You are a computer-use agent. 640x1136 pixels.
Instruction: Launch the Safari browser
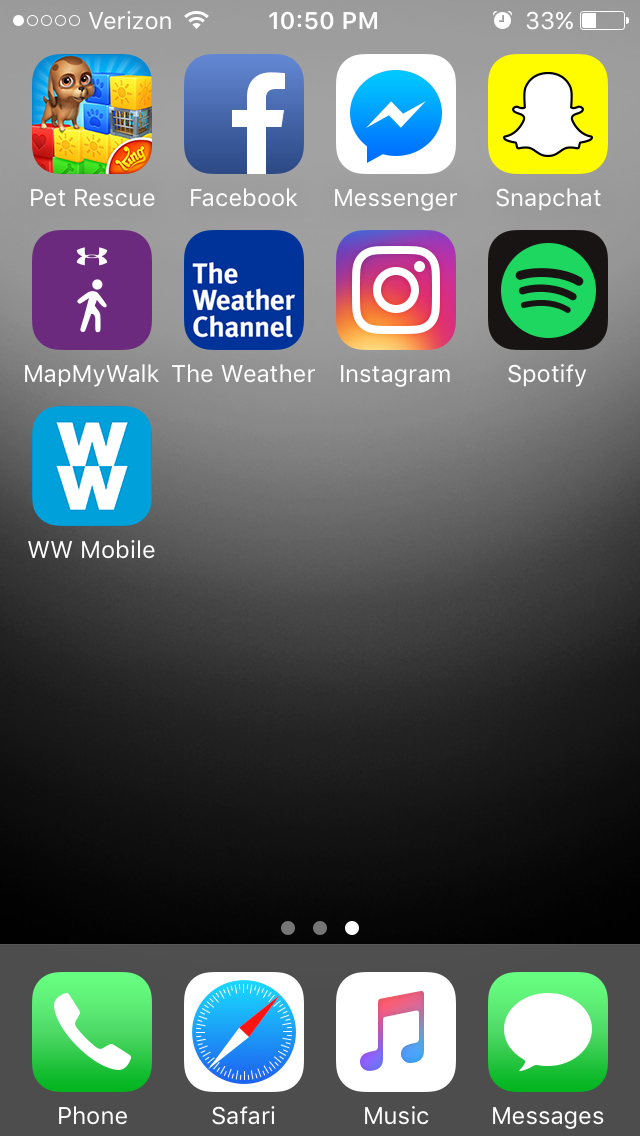tap(244, 1032)
